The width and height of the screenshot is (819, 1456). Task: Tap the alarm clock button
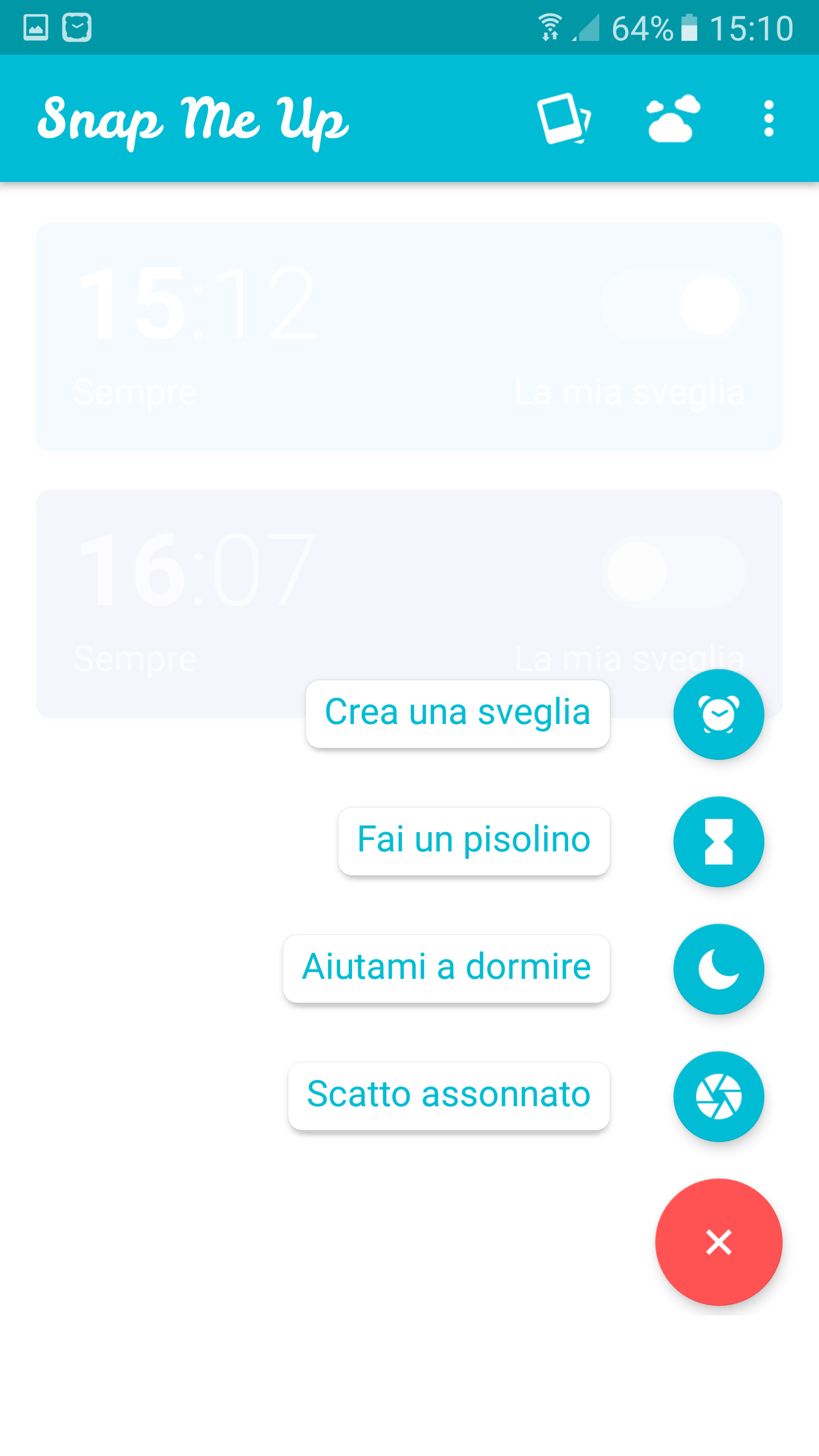(x=718, y=714)
